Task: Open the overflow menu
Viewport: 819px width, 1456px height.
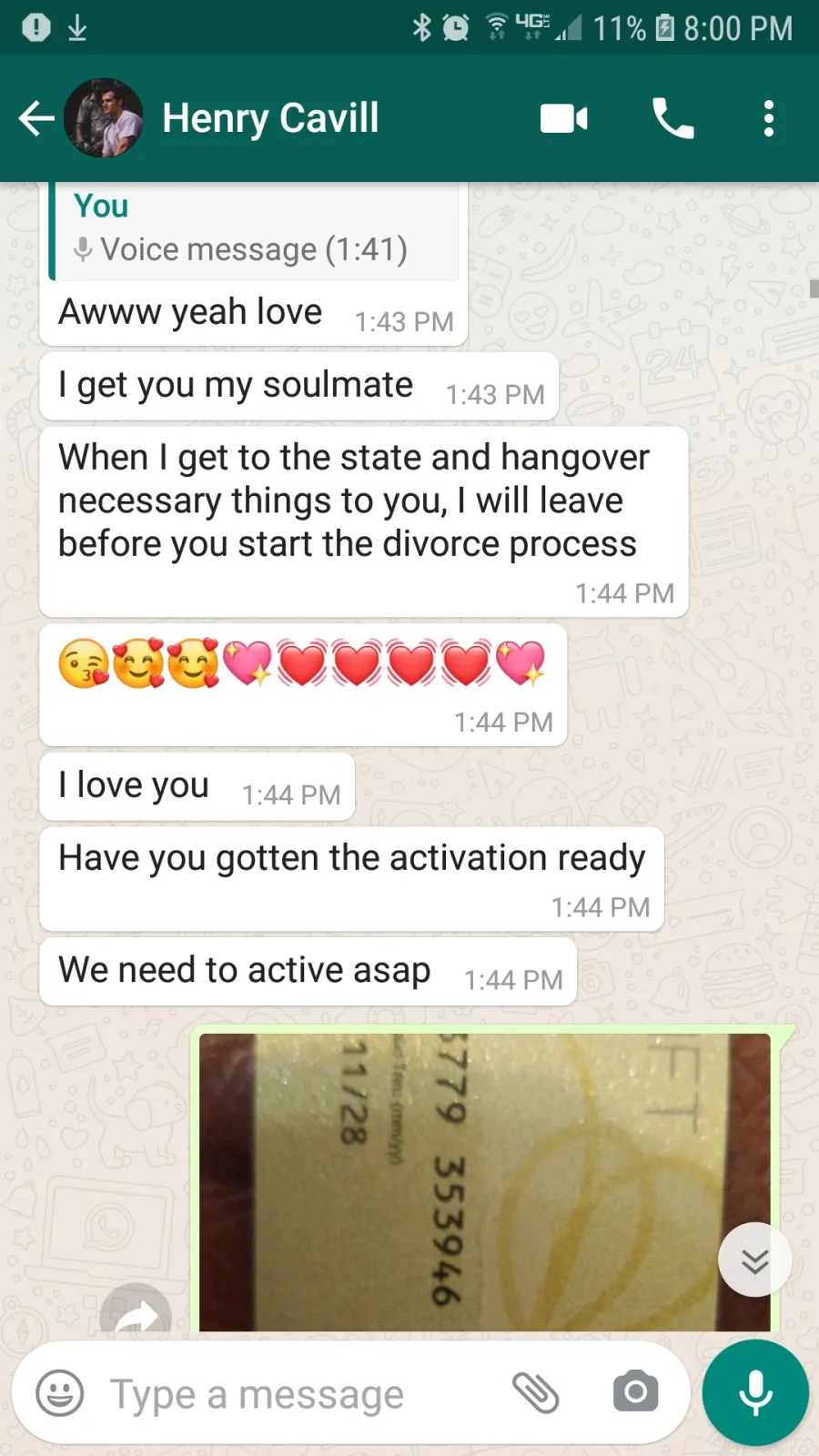Action: pyautogui.click(x=769, y=118)
